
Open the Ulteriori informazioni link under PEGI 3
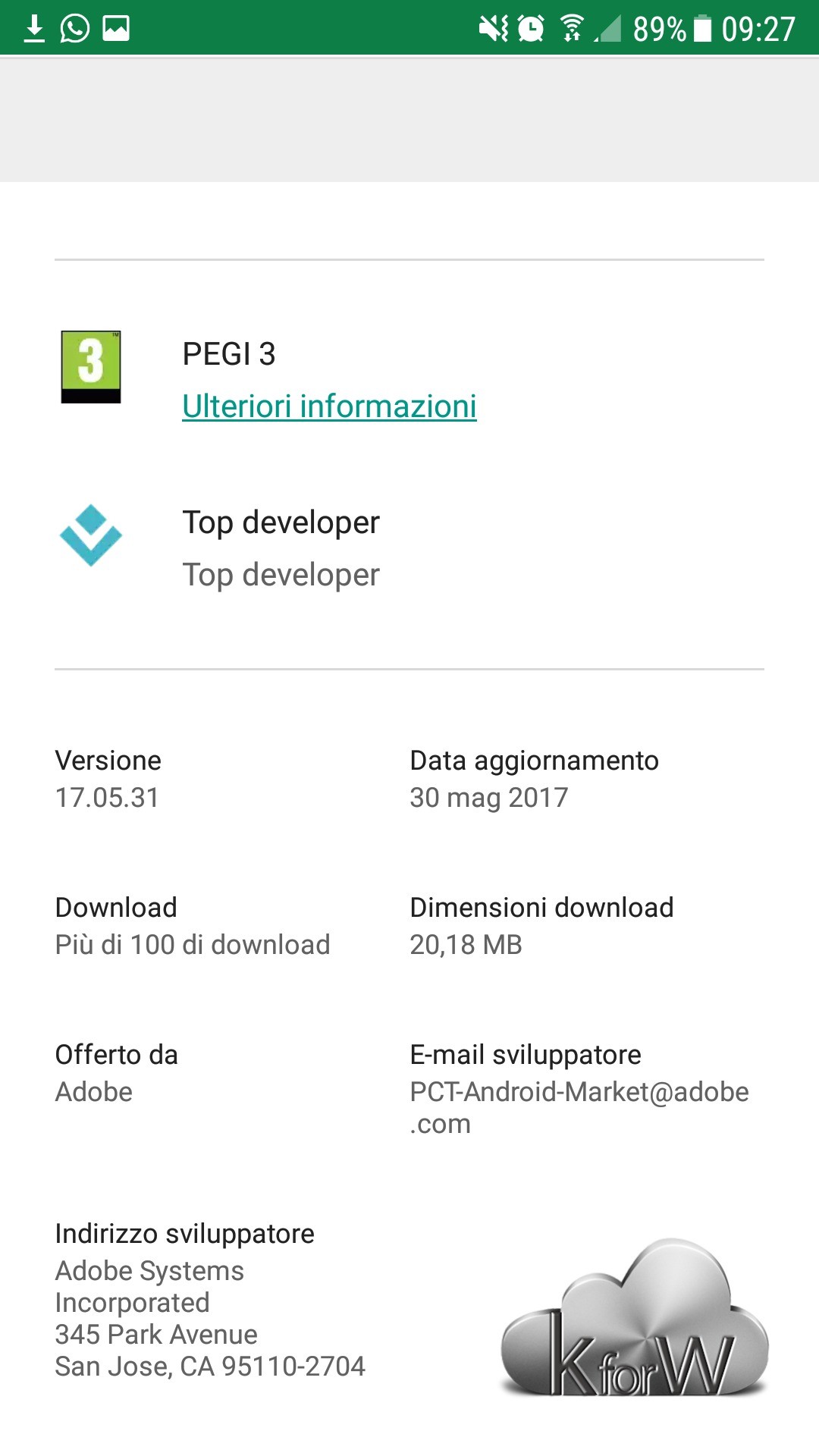point(329,406)
